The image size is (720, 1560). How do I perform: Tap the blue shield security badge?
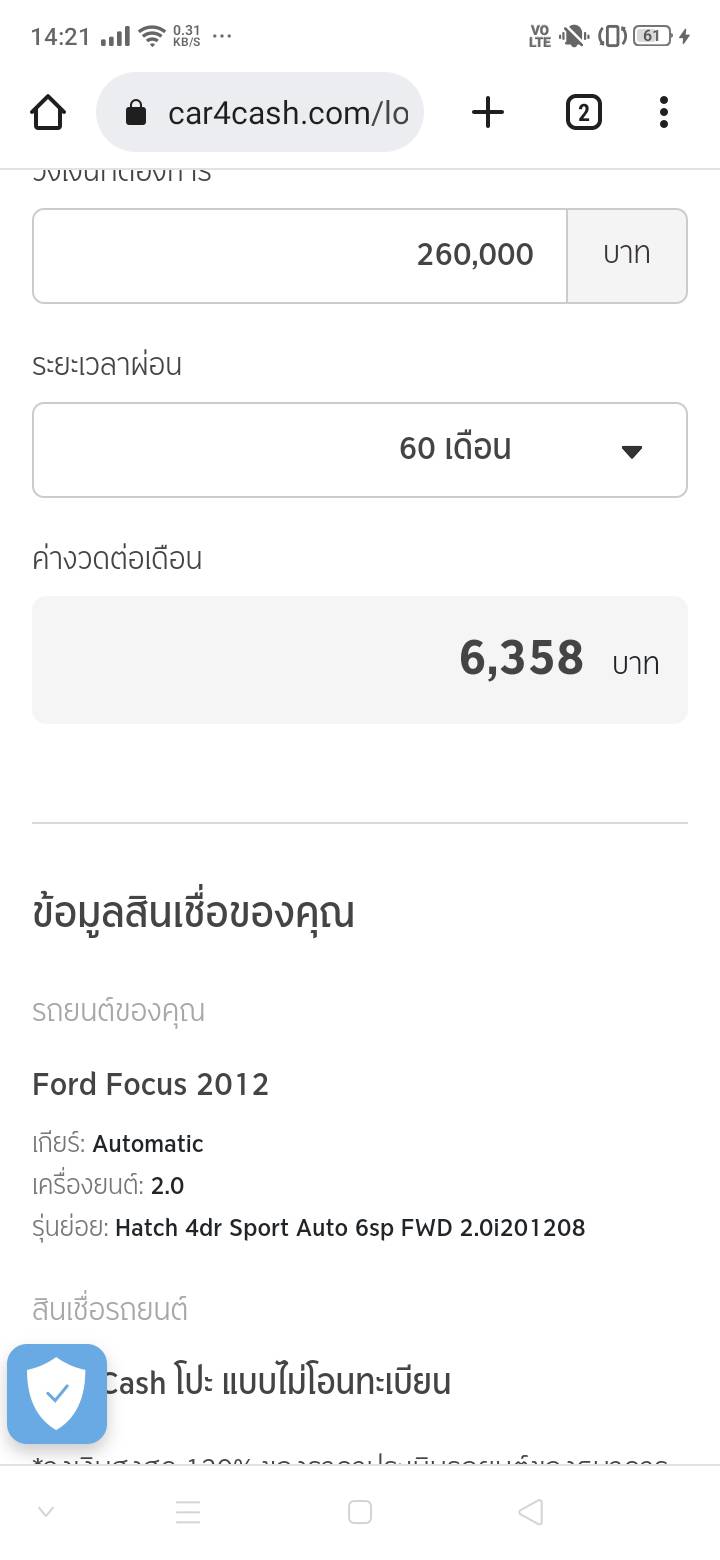(57, 1393)
